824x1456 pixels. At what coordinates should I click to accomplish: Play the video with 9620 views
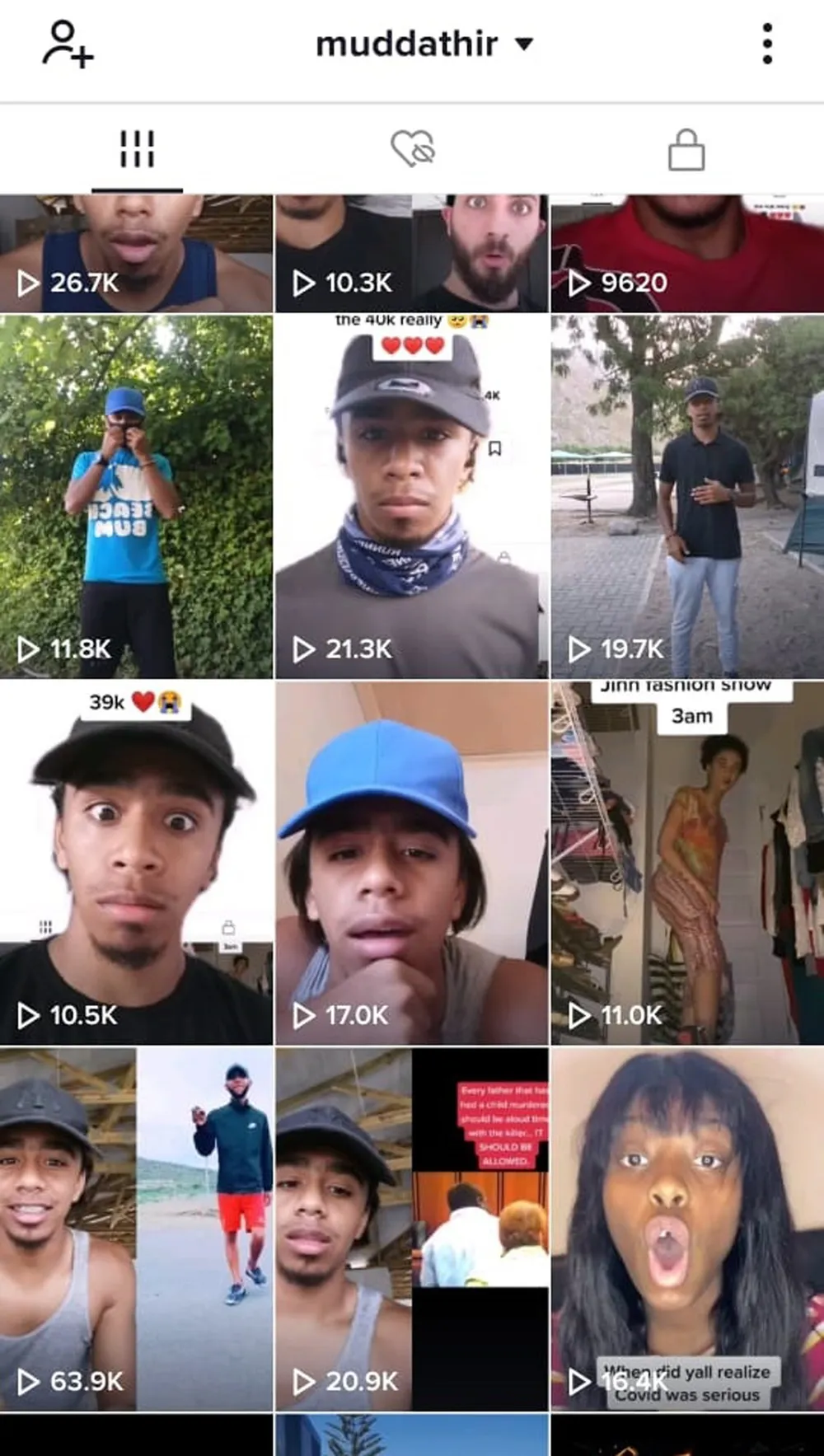tap(686, 254)
